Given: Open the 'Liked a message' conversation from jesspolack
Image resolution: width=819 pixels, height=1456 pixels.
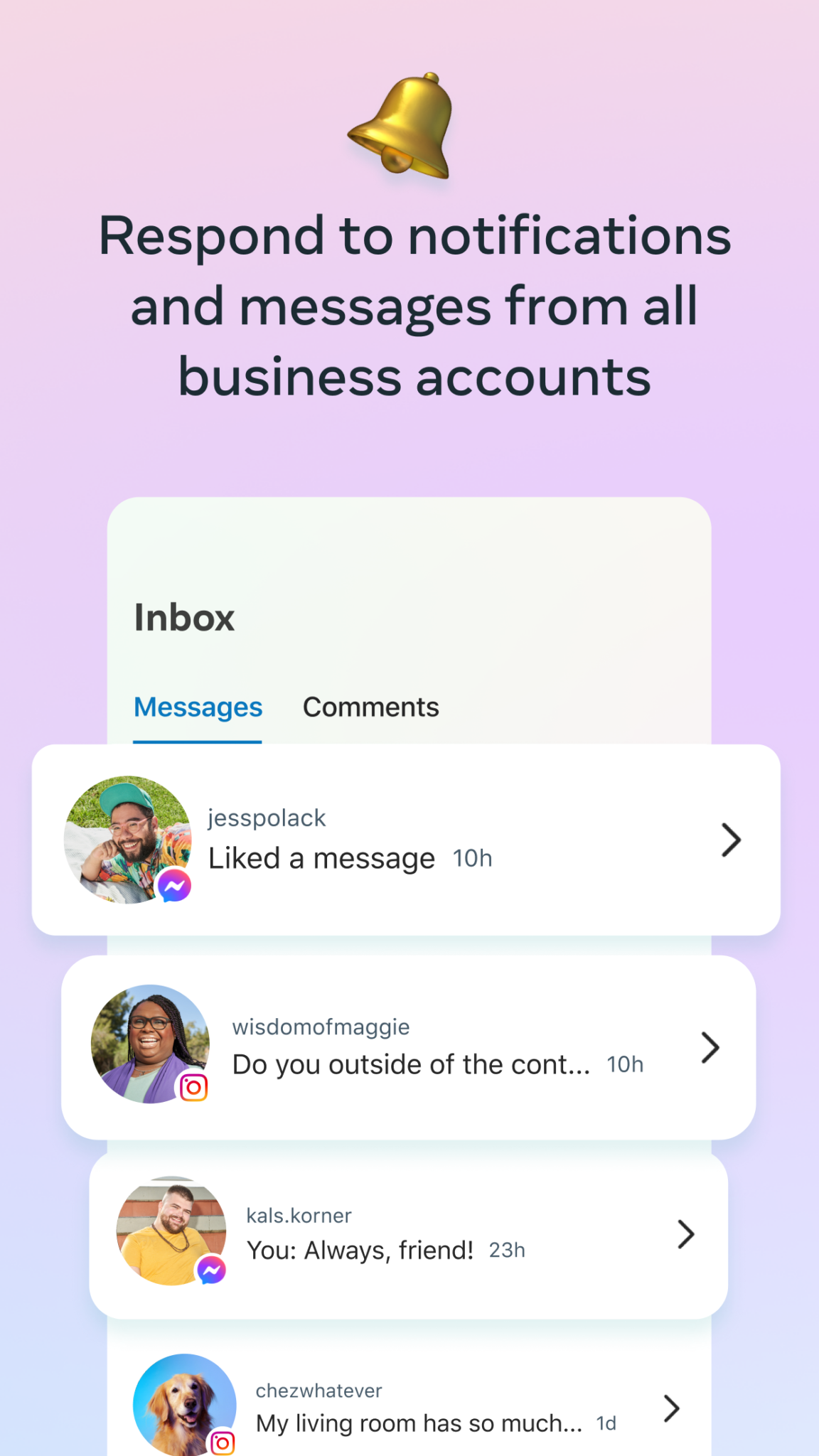Looking at the screenshot, I should tap(321, 857).
